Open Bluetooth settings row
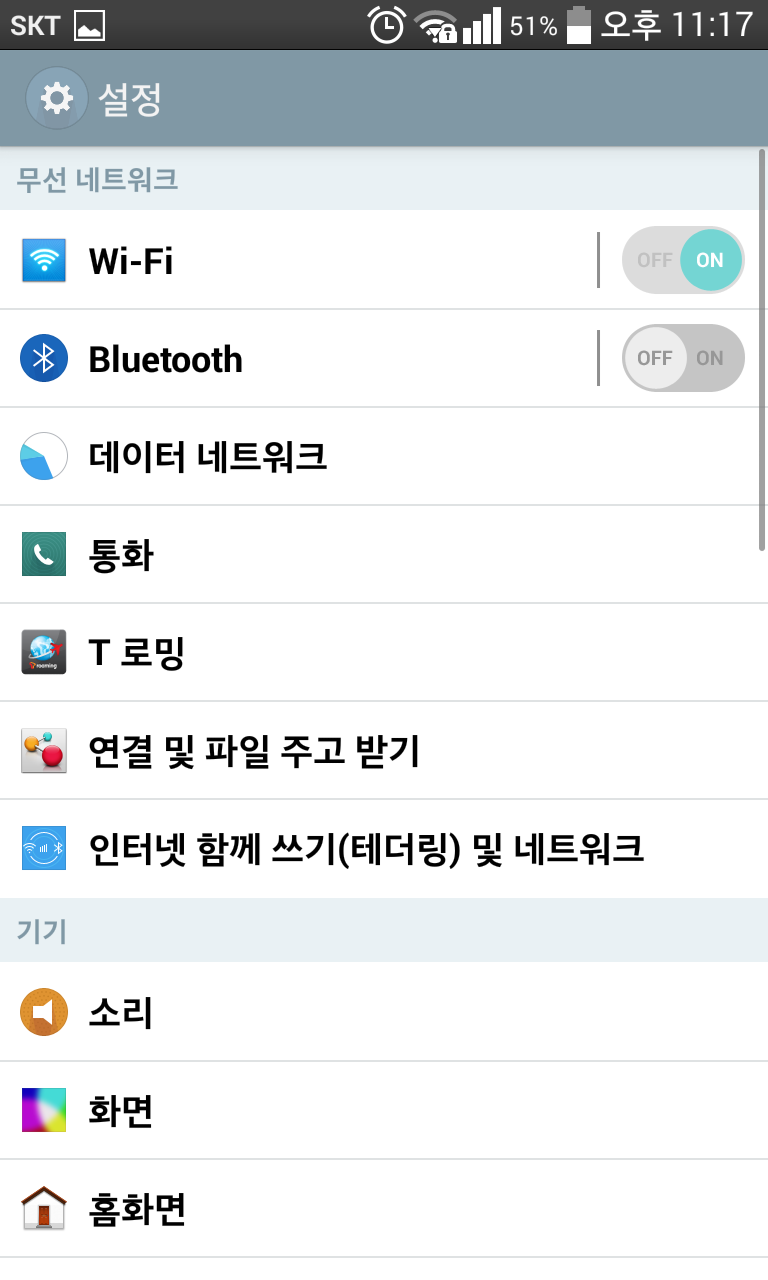768x1280 pixels. (300, 359)
